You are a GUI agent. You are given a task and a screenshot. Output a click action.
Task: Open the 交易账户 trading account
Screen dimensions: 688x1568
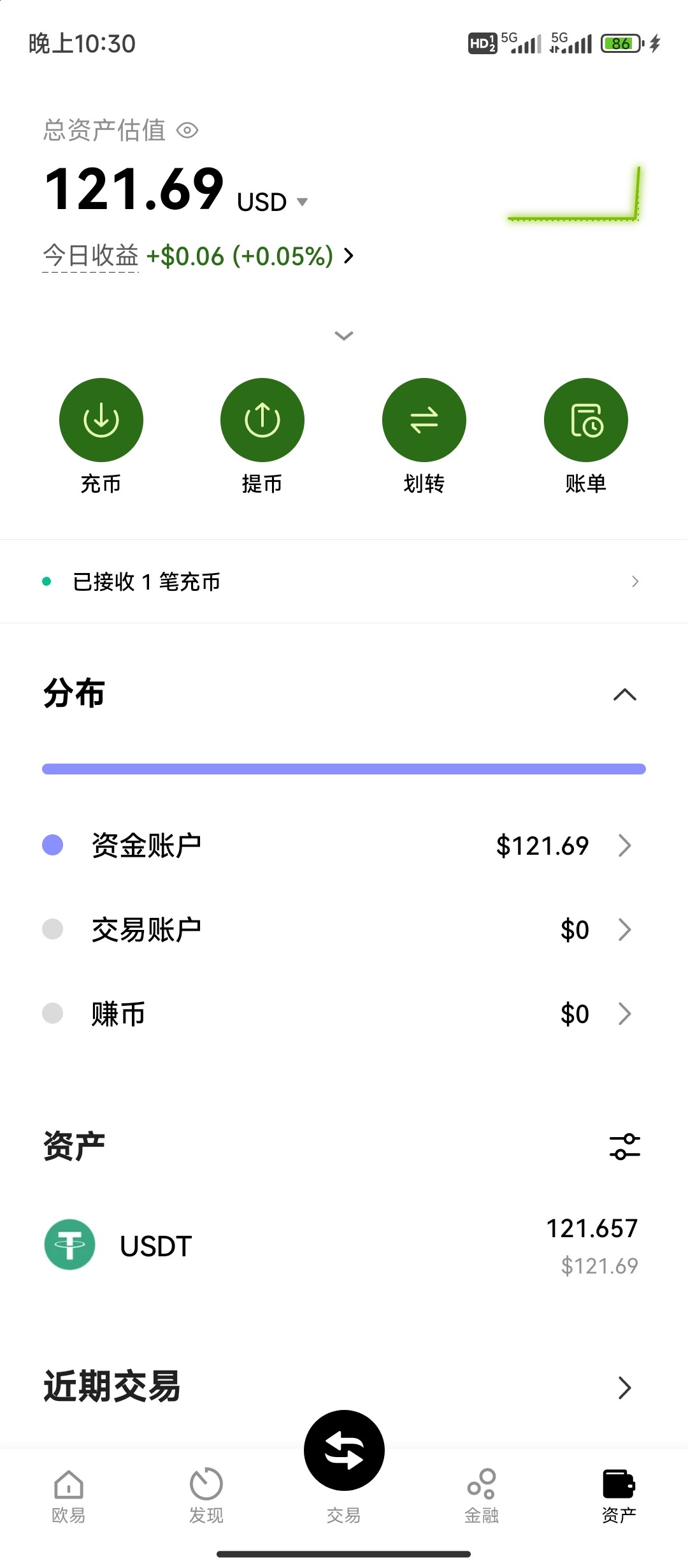[344, 930]
